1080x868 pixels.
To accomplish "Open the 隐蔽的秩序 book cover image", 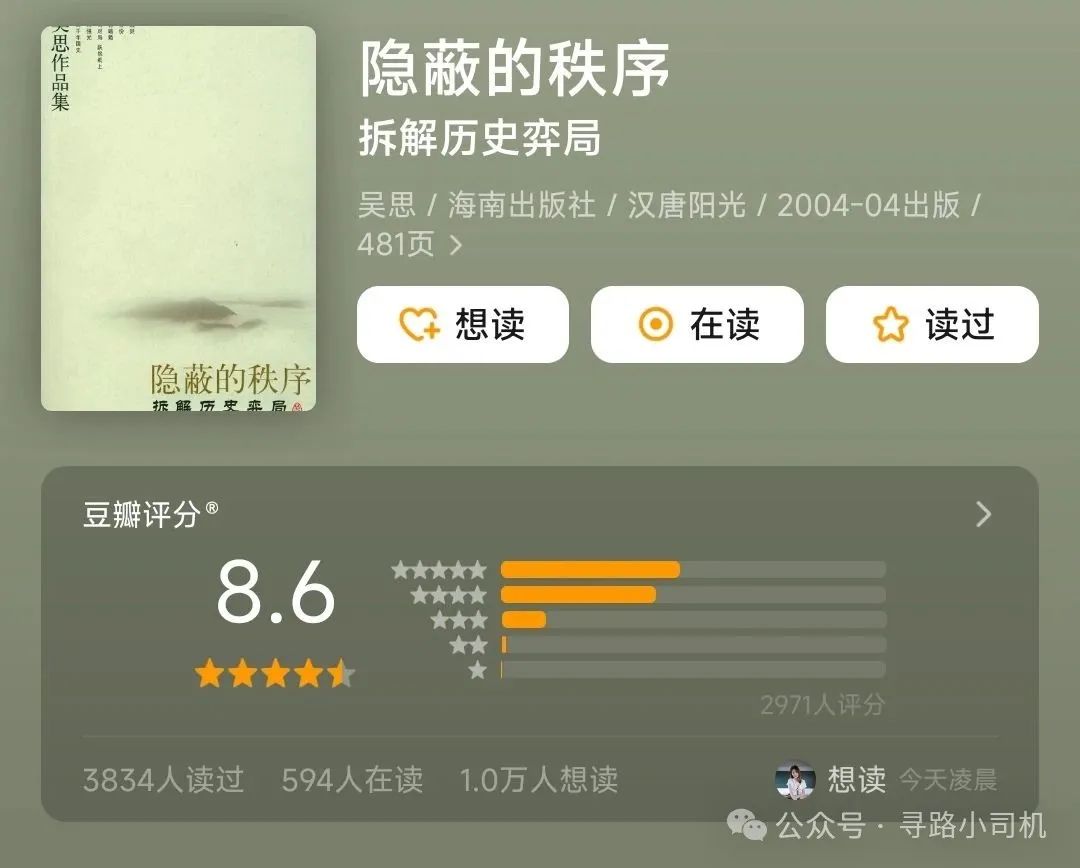I will [178, 218].
